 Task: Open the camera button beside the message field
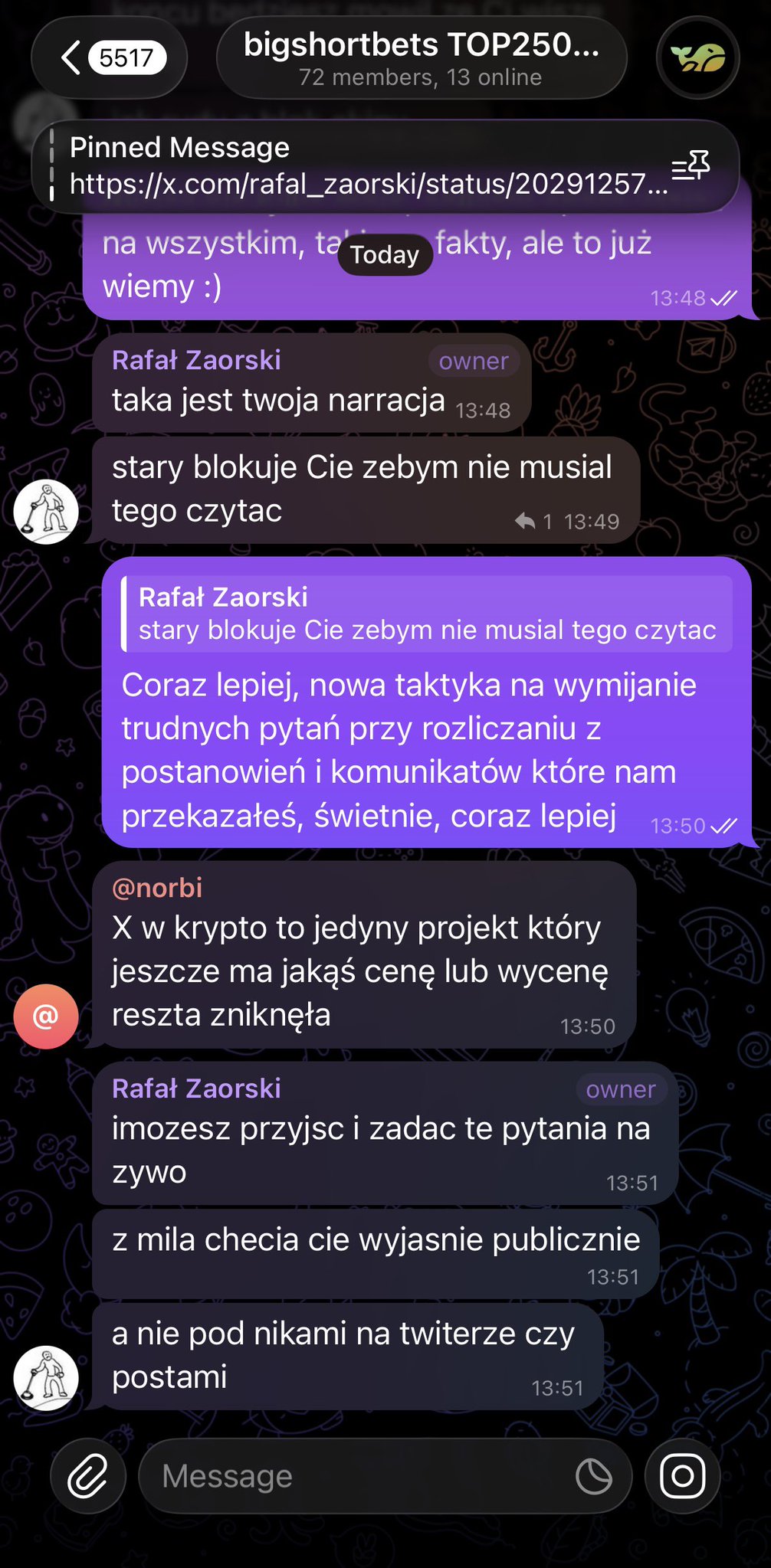[682, 1475]
